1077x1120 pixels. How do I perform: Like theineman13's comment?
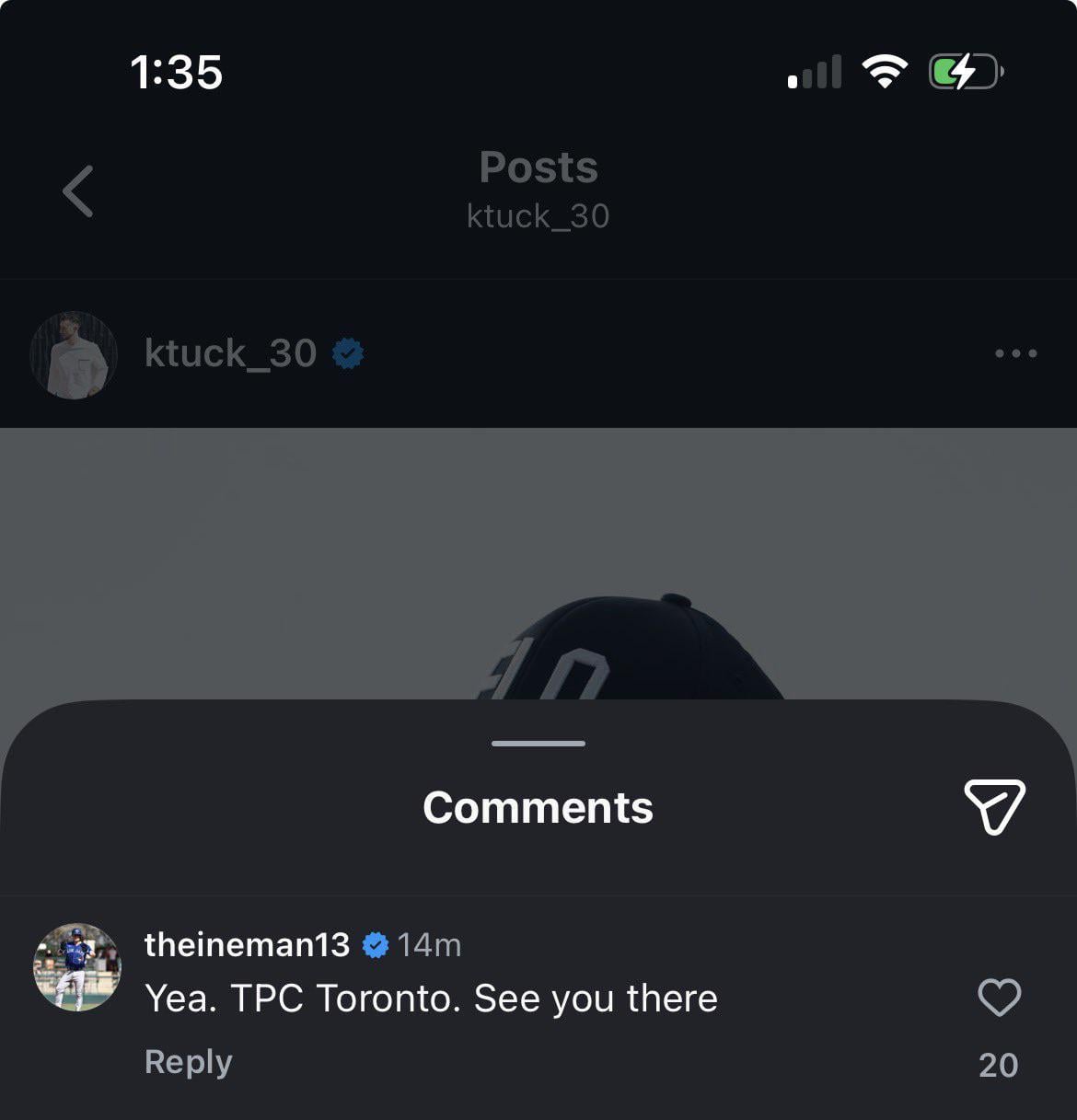[999, 998]
